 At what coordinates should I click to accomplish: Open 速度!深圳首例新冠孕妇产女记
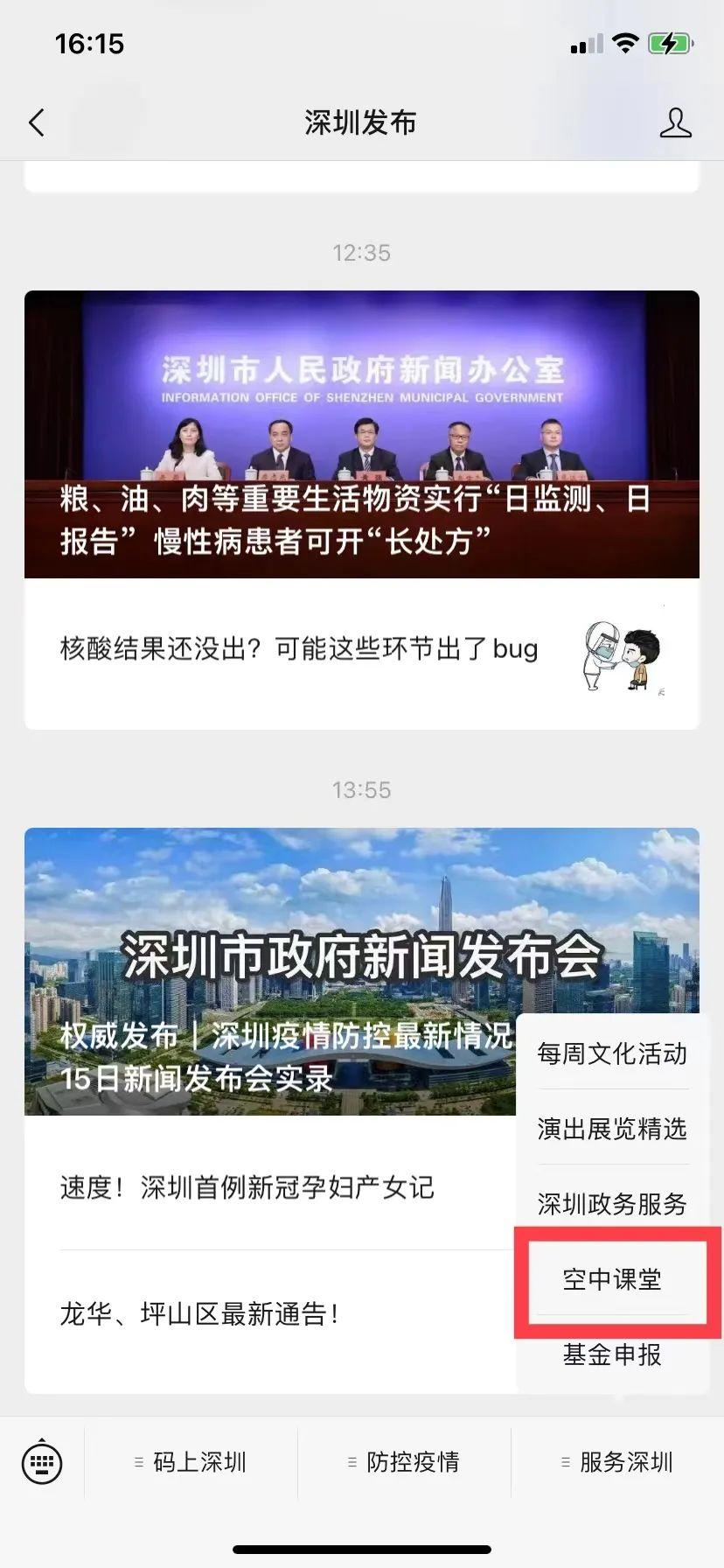247,1187
